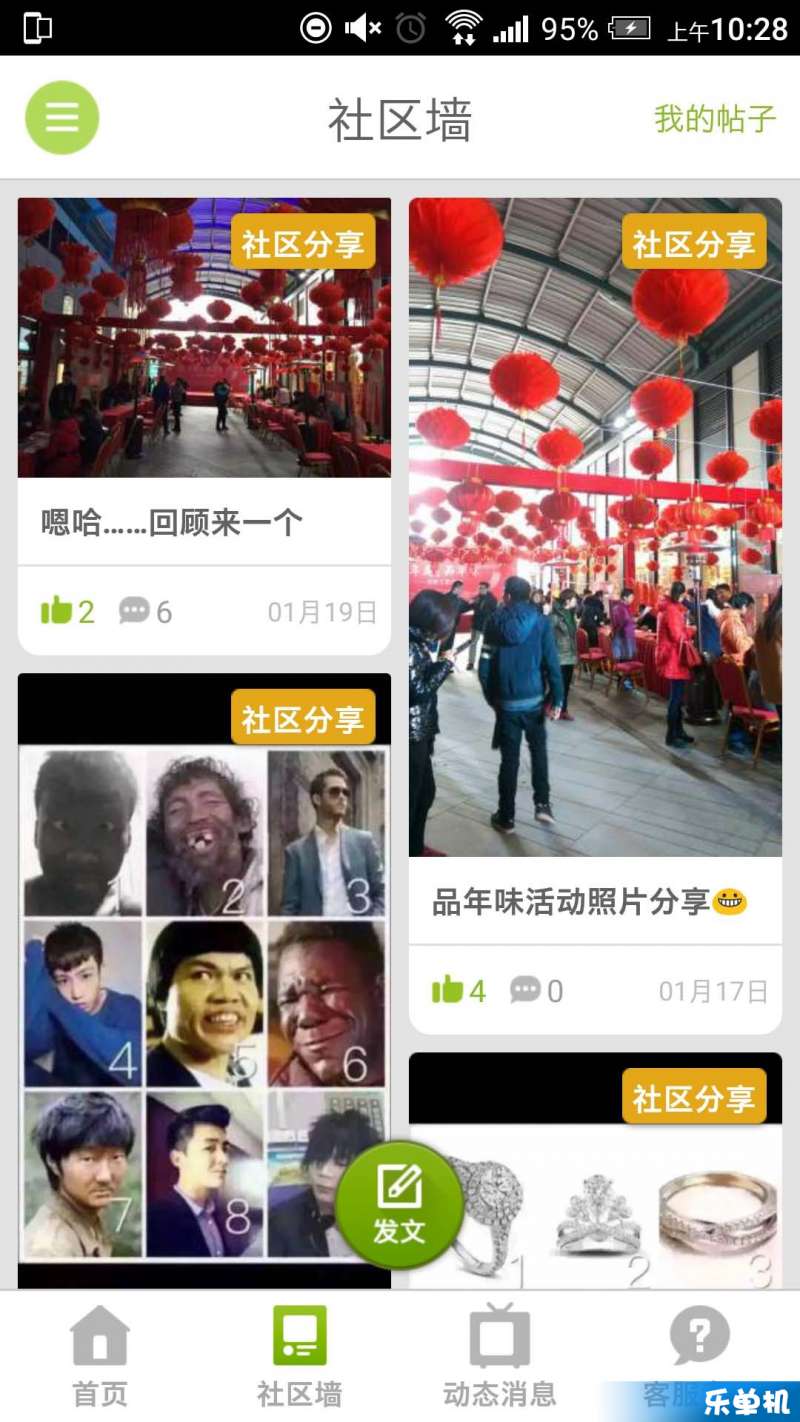Image resolution: width=800 pixels, height=1422 pixels.
Task: Tap the 发文 compose post button
Action: click(399, 1207)
